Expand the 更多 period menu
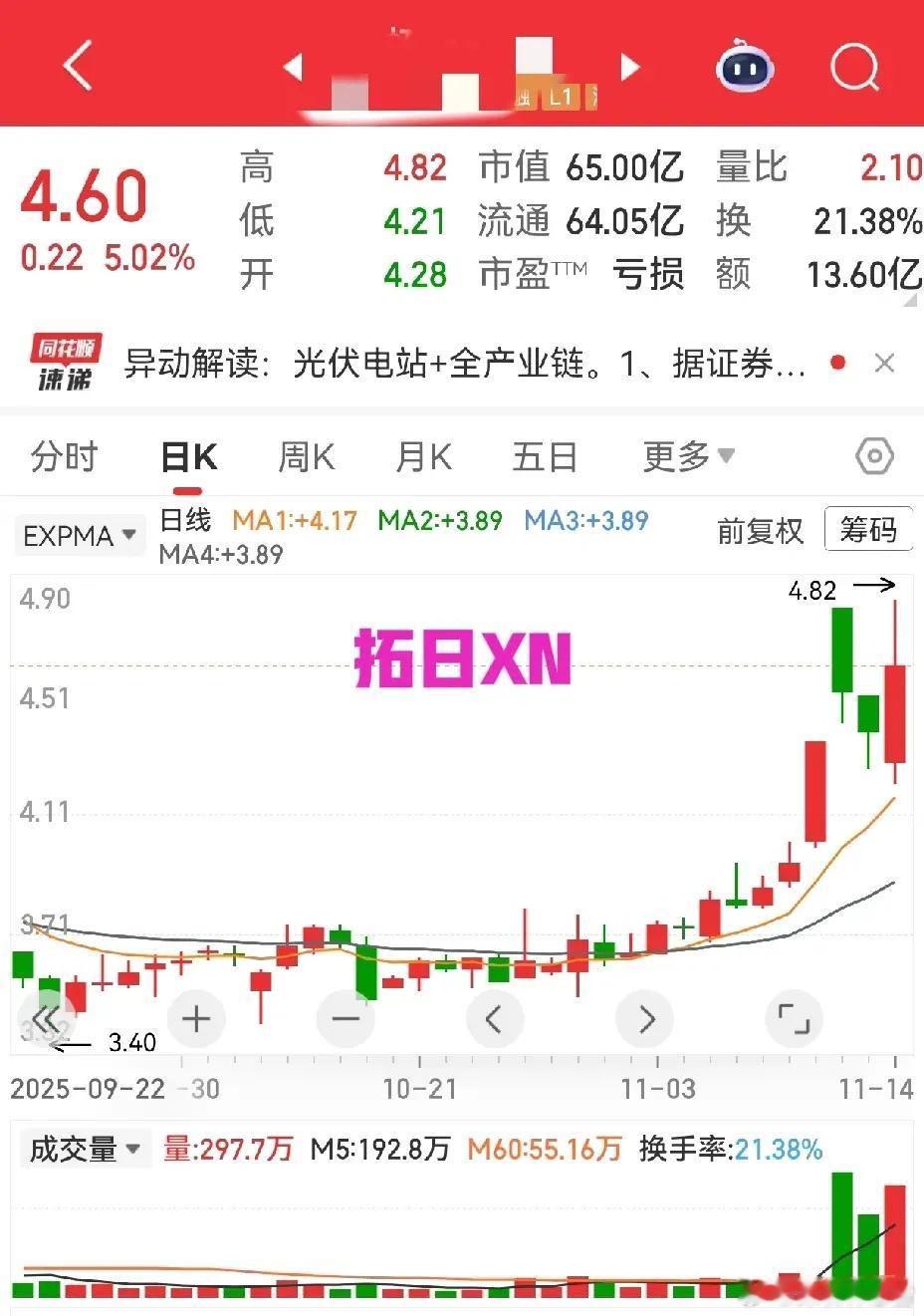 tap(689, 456)
